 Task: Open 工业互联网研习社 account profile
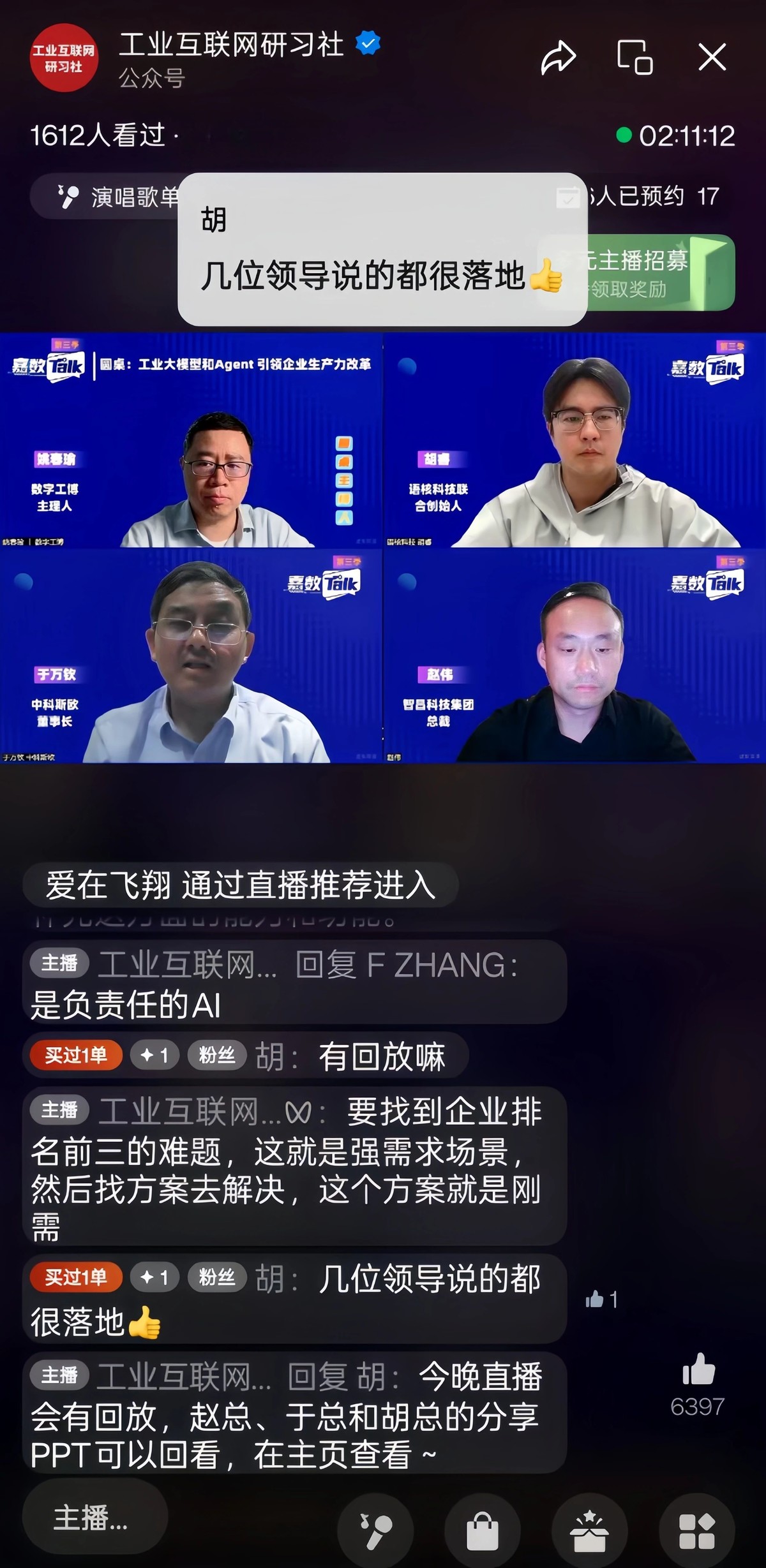64,57
